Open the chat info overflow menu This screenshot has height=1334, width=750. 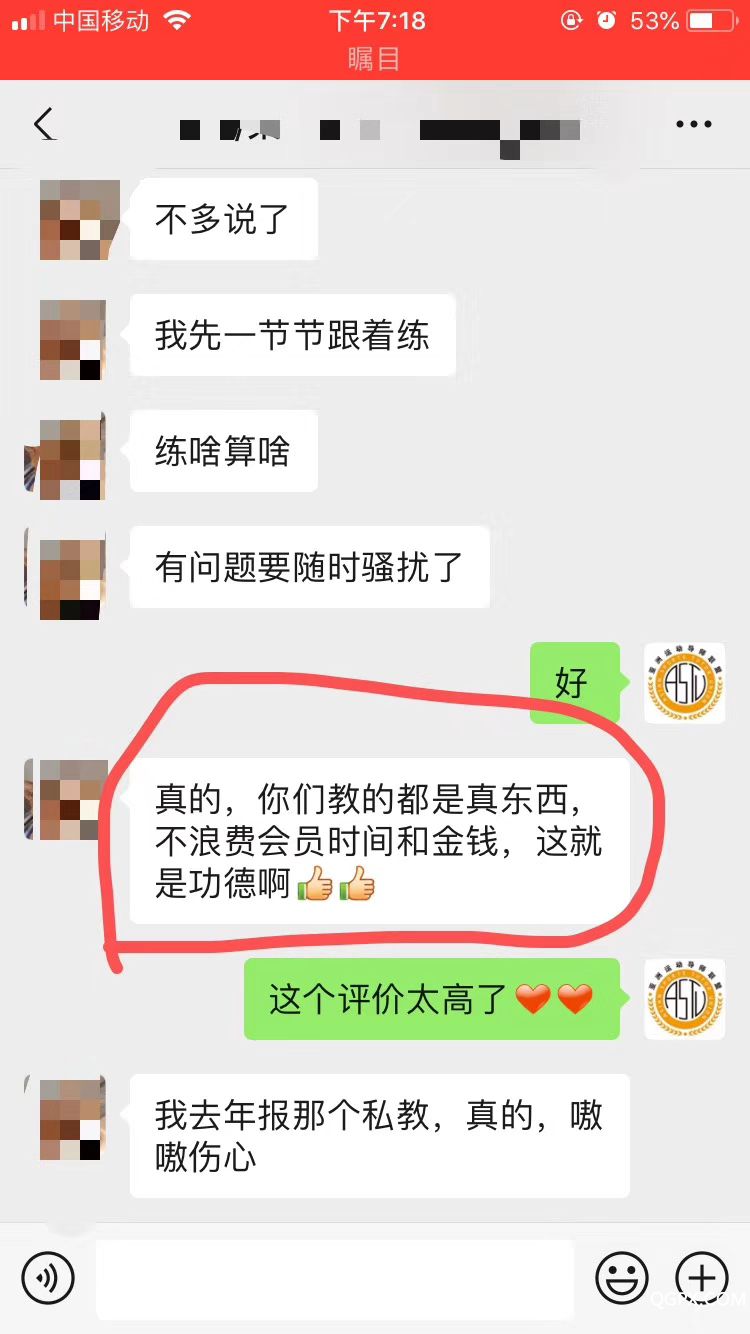[x=693, y=125]
